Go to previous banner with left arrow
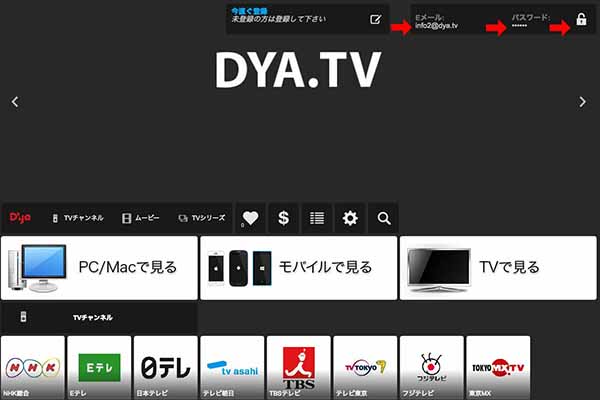The width and height of the screenshot is (600, 400). coord(15,101)
